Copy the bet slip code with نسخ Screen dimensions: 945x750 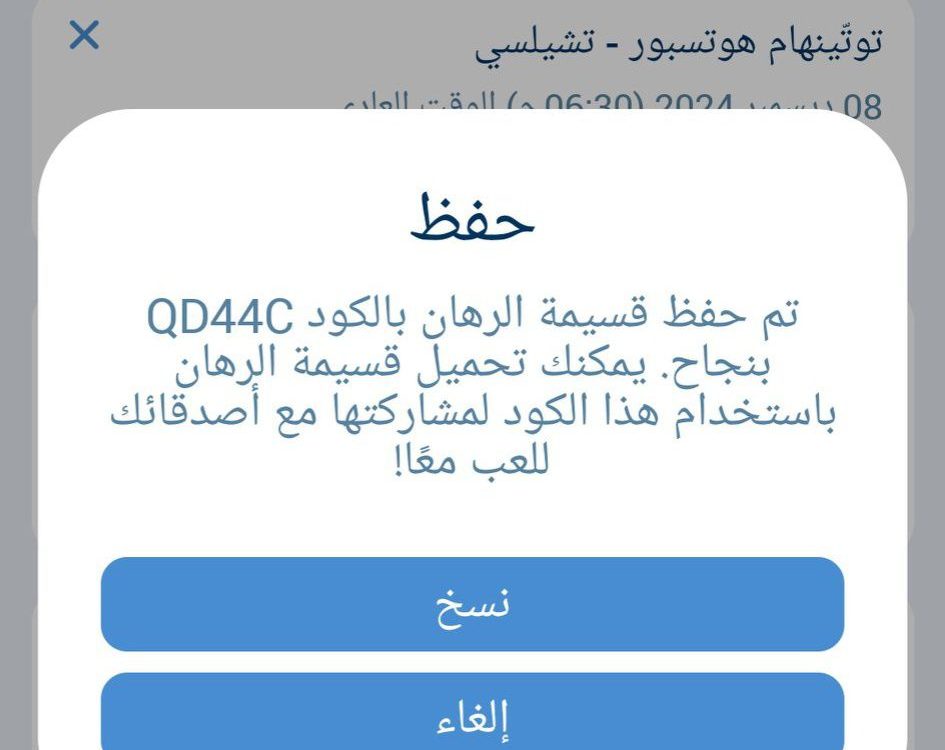pyautogui.click(x=472, y=604)
